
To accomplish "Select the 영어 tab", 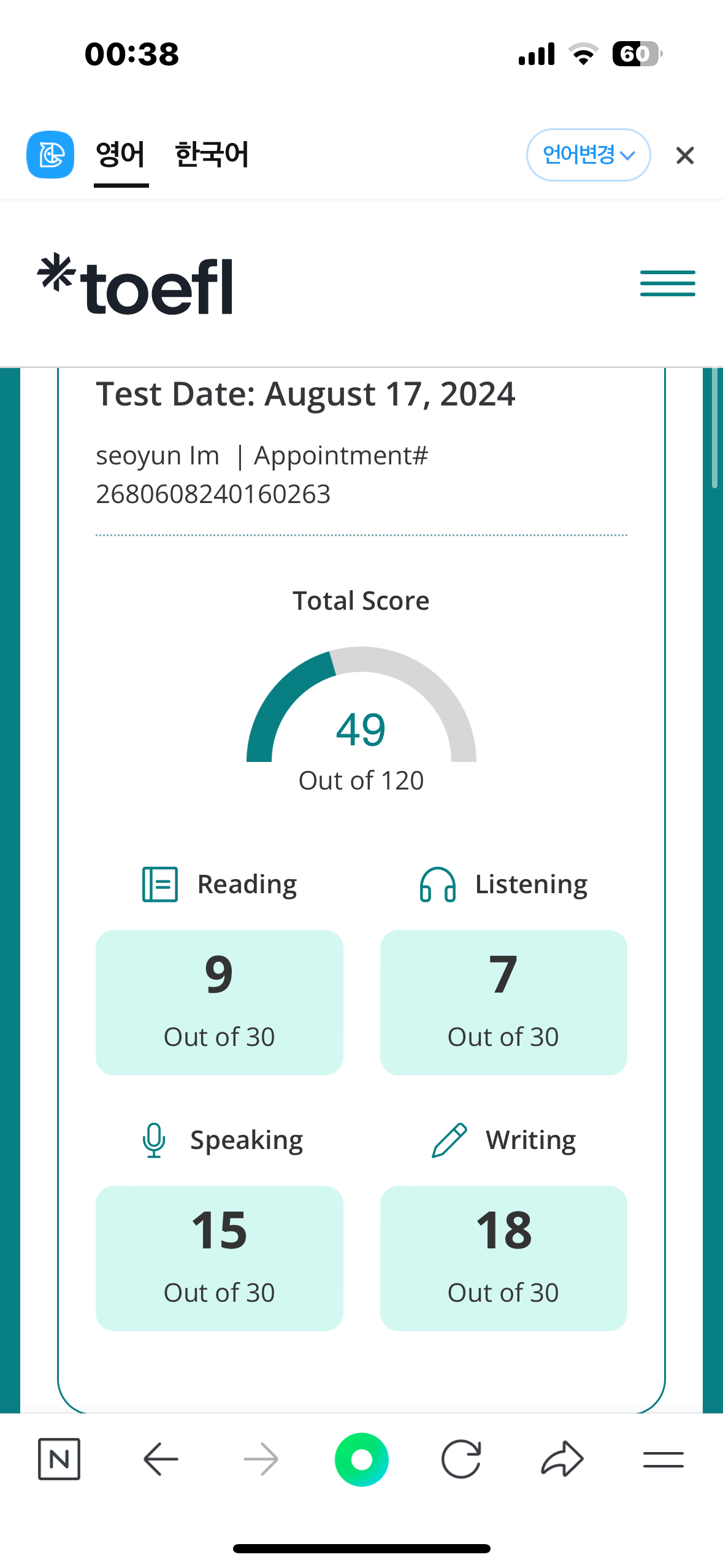I will [121, 155].
